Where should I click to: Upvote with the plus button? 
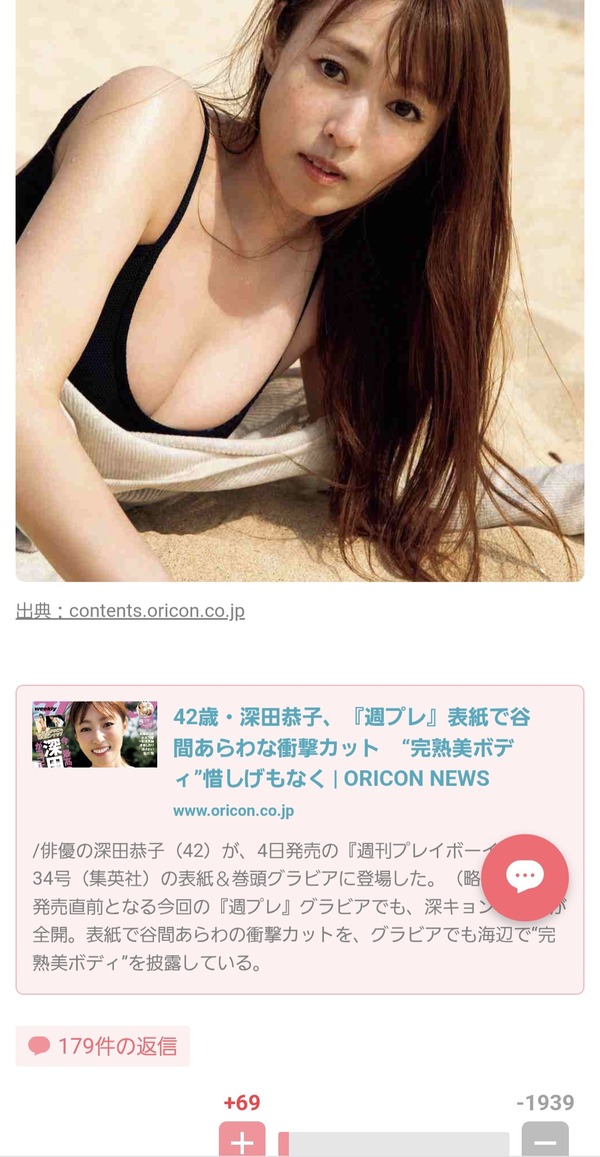(242, 1139)
